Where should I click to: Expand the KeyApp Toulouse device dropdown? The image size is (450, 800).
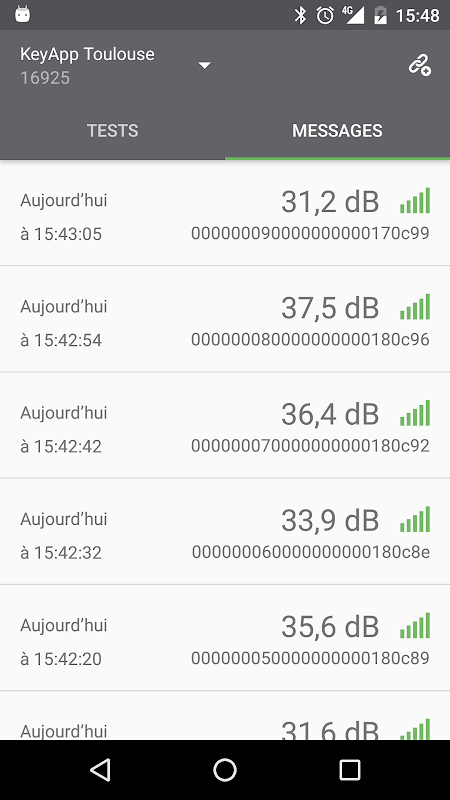(x=205, y=65)
